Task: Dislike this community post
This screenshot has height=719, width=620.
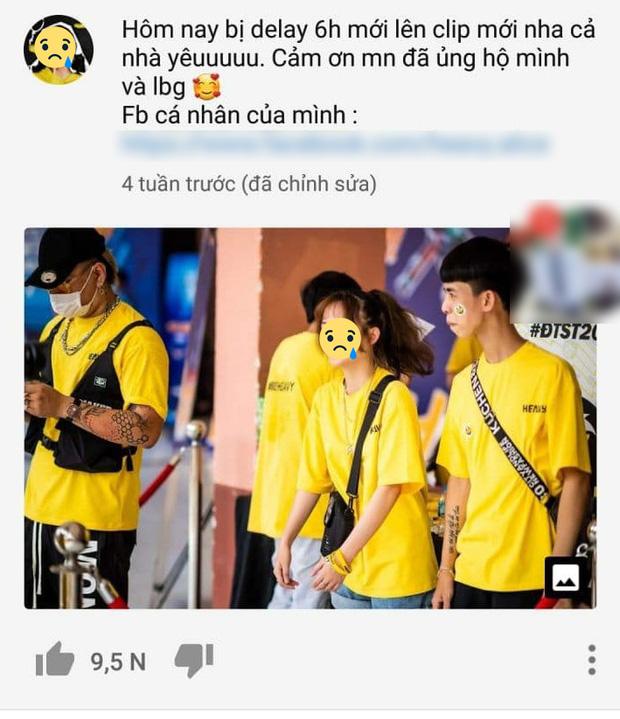Action: point(194,660)
